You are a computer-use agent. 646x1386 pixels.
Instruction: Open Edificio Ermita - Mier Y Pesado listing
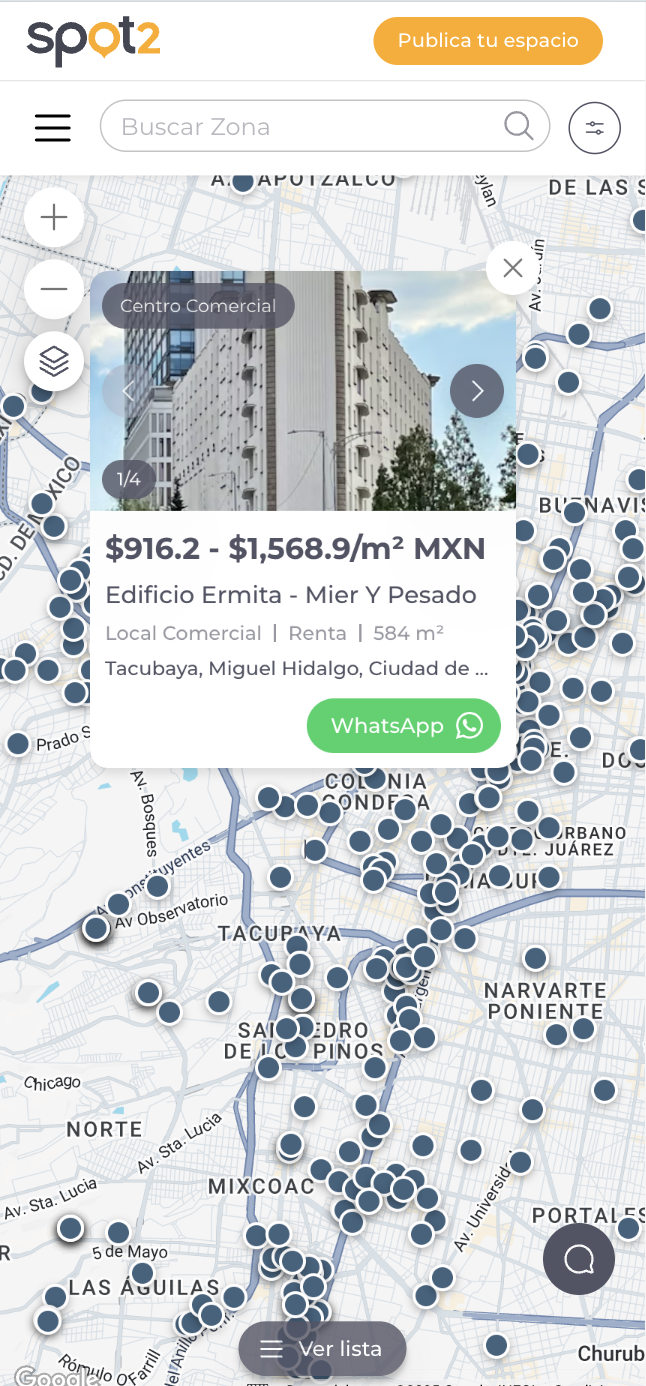(291, 595)
